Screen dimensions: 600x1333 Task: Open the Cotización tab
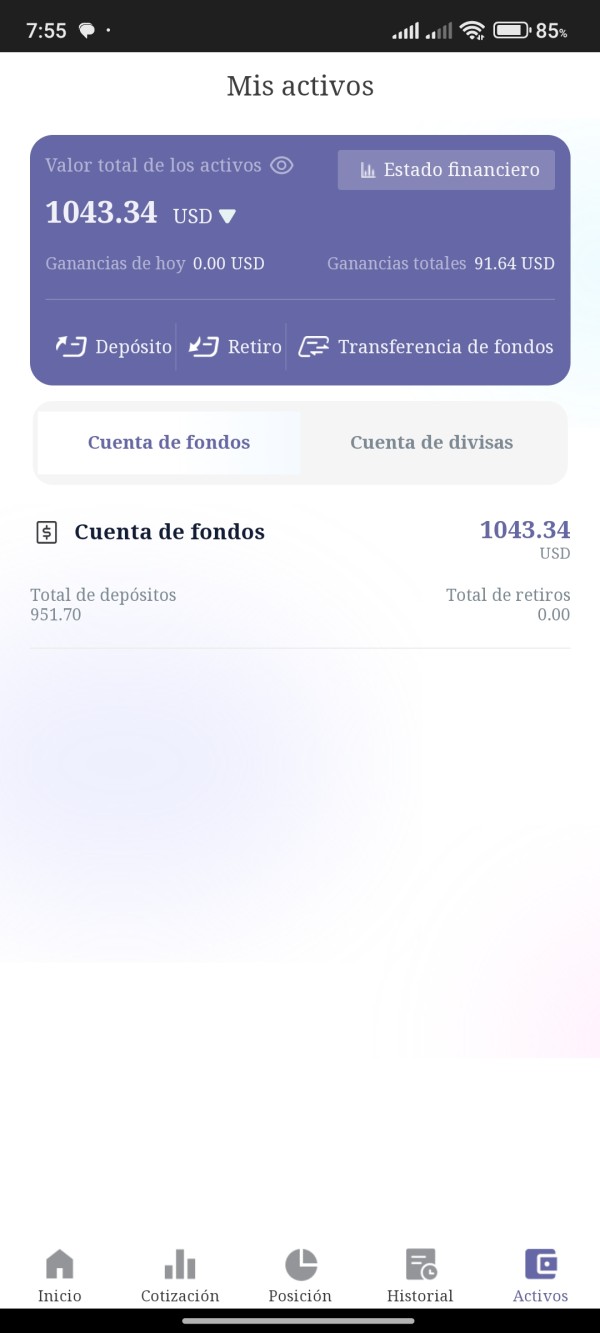(180, 1276)
